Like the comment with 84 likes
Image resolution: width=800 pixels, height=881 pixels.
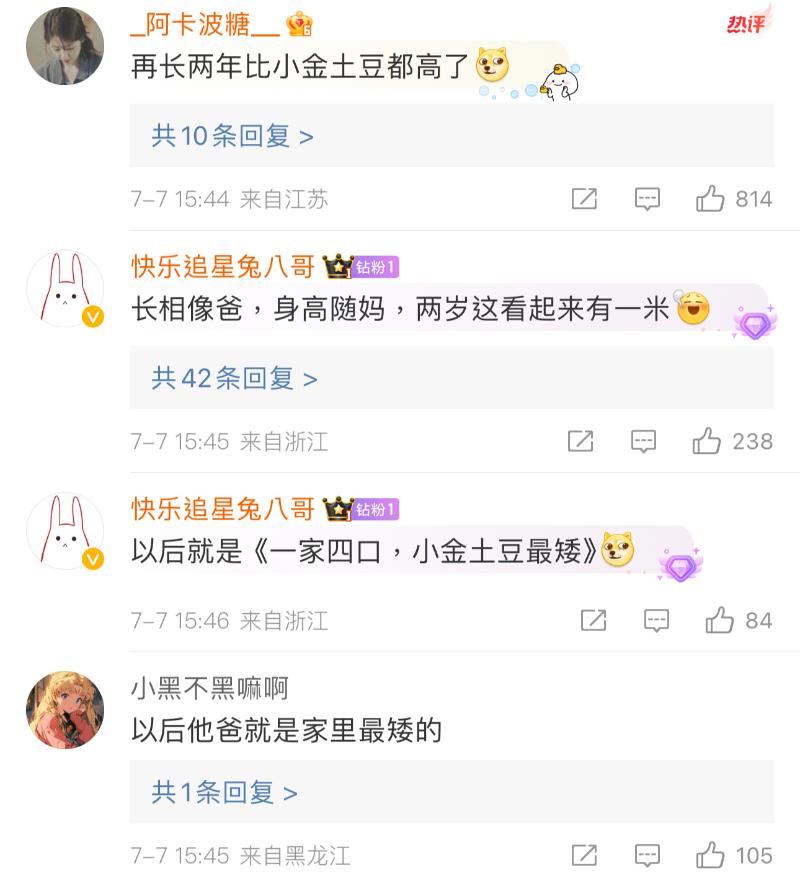(720, 621)
